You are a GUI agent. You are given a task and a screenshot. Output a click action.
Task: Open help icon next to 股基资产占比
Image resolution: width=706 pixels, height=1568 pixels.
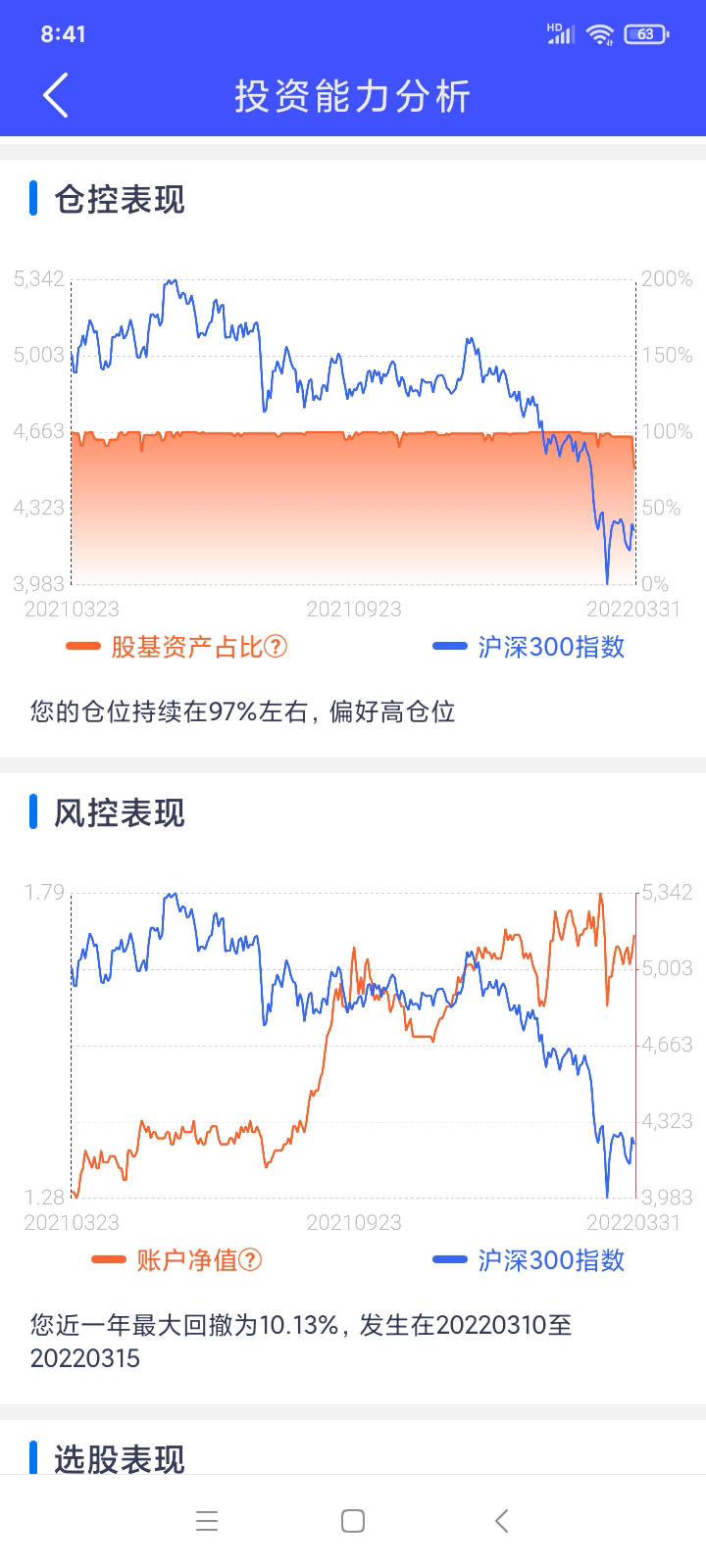tap(277, 647)
